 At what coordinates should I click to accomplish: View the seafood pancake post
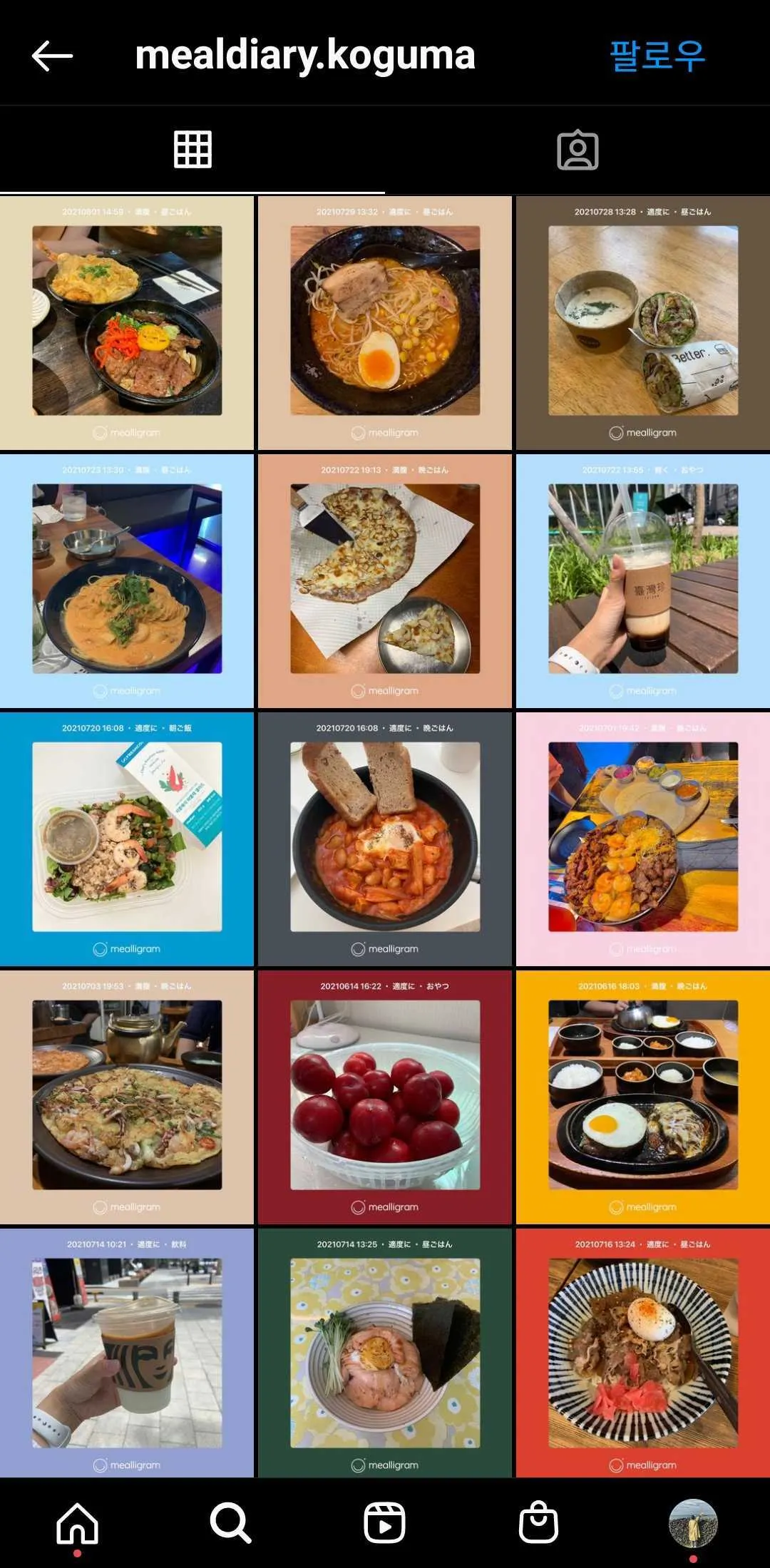tap(127, 1097)
